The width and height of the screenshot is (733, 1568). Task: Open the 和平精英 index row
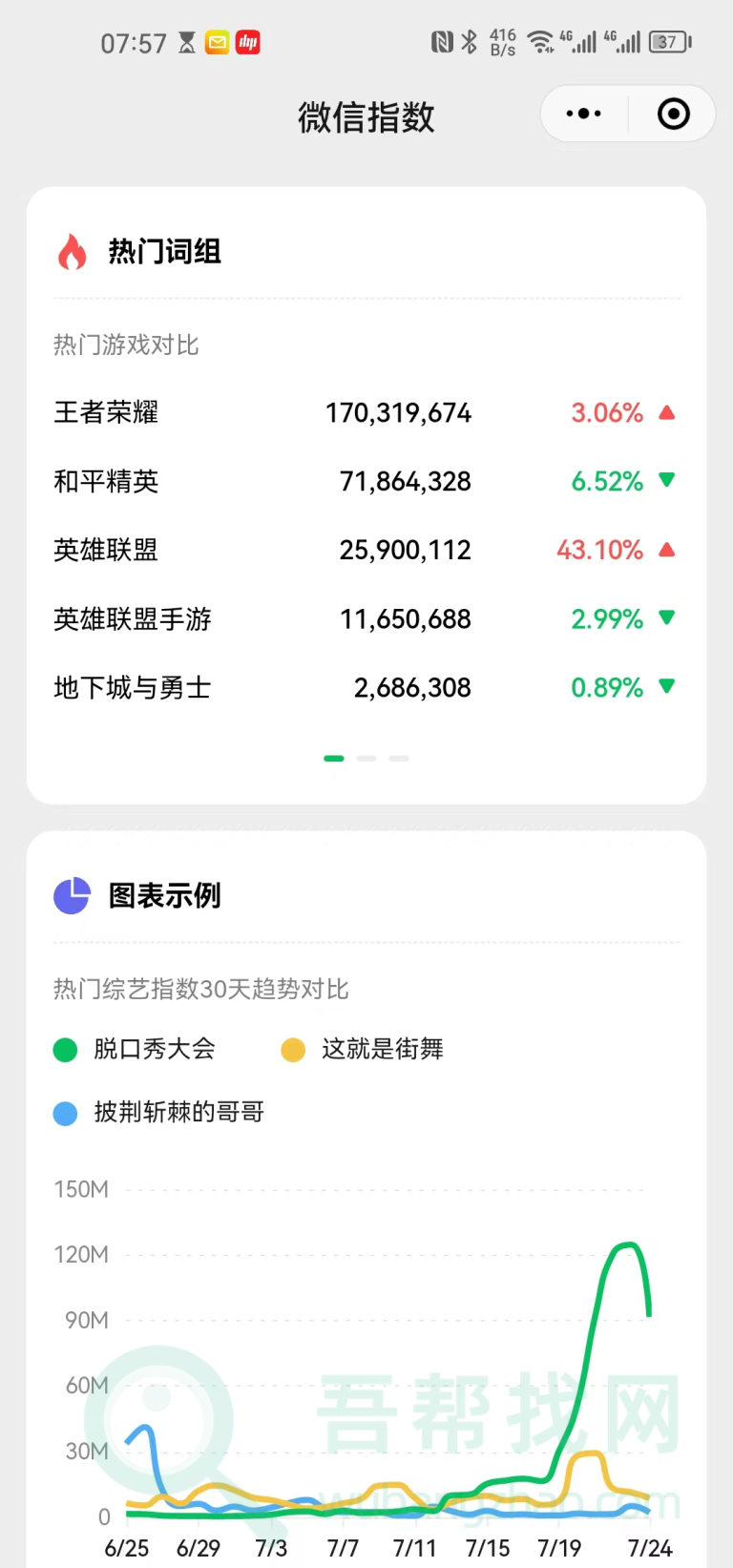(365, 481)
